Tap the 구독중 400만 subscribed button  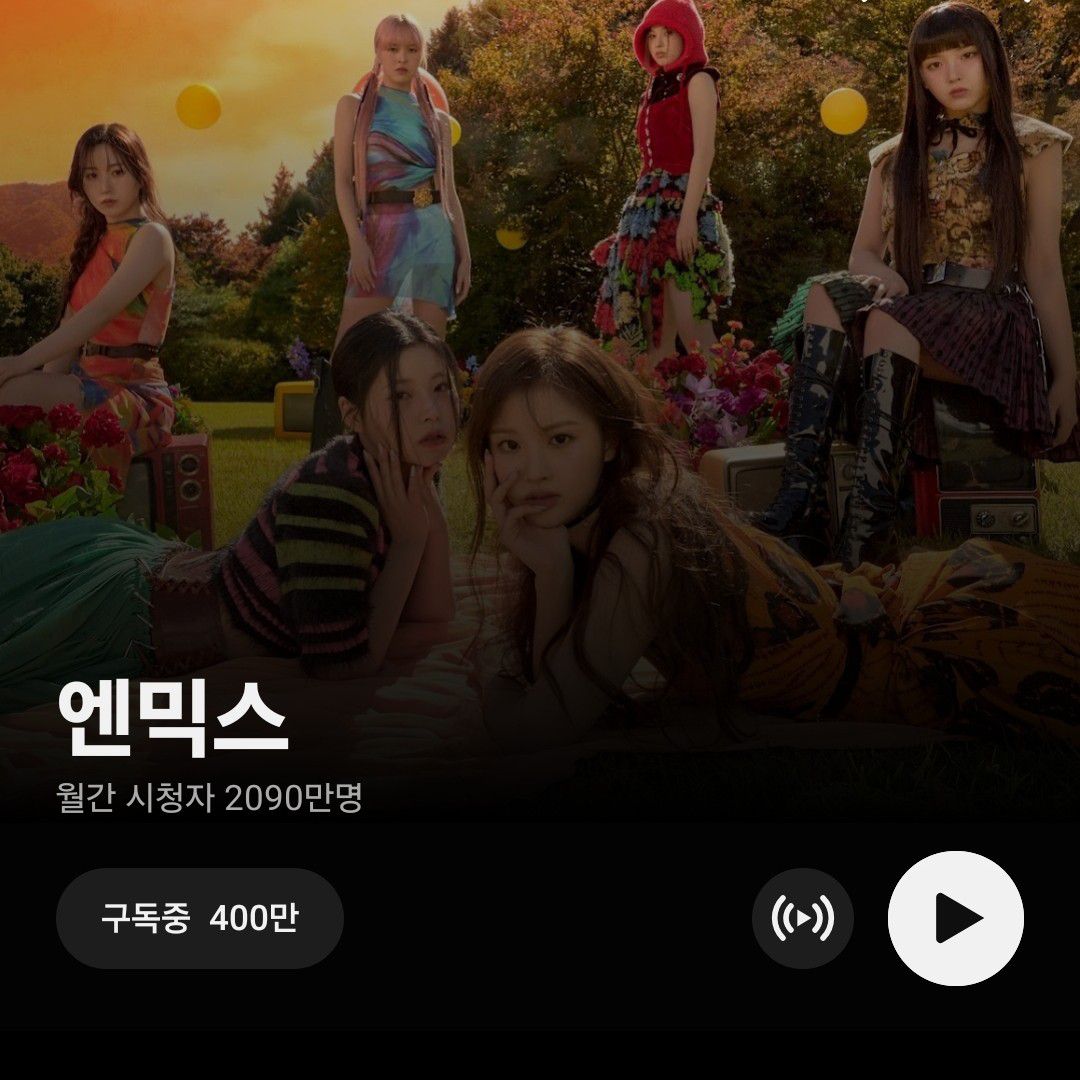click(200, 918)
